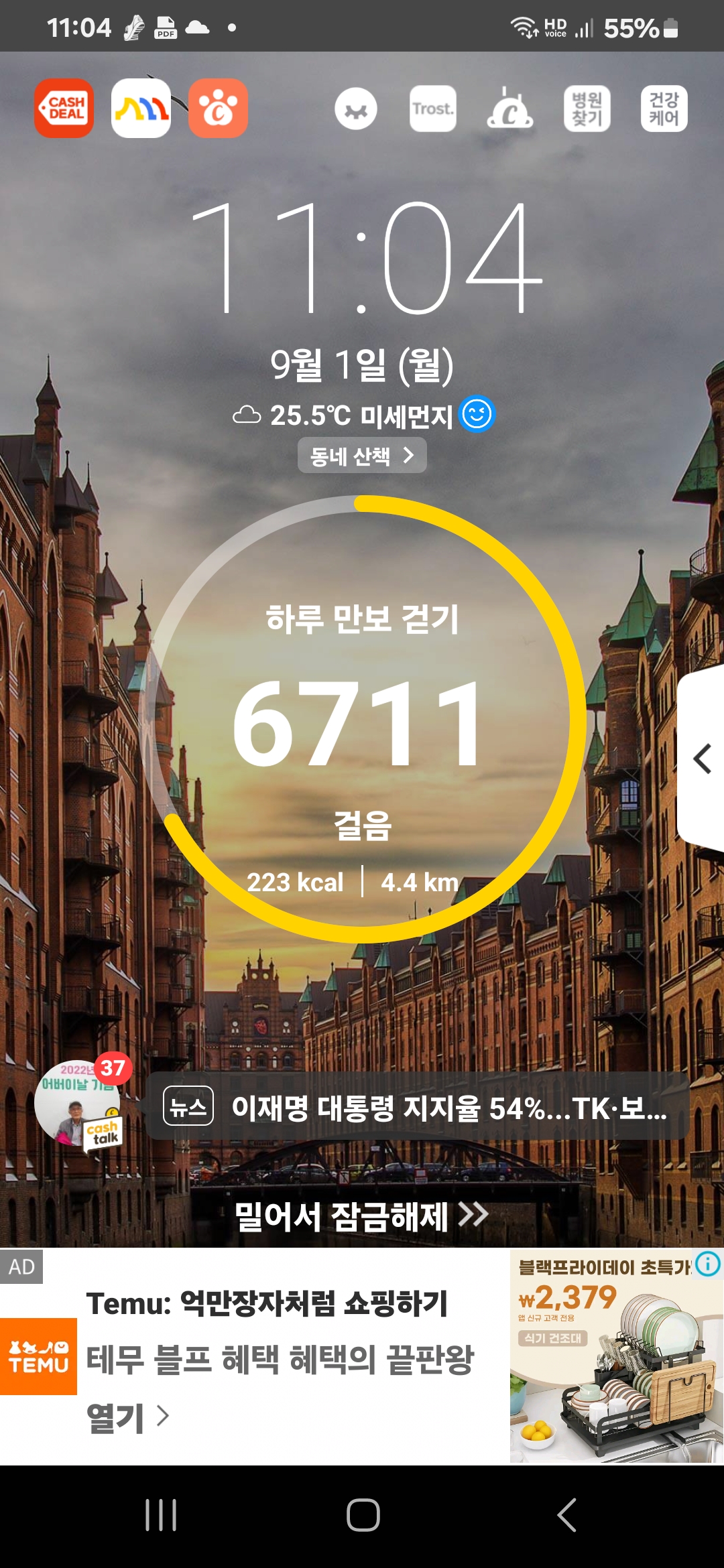Open the grey round face icon shortcut
This screenshot has height=1568, width=724.
tap(356, 109)
